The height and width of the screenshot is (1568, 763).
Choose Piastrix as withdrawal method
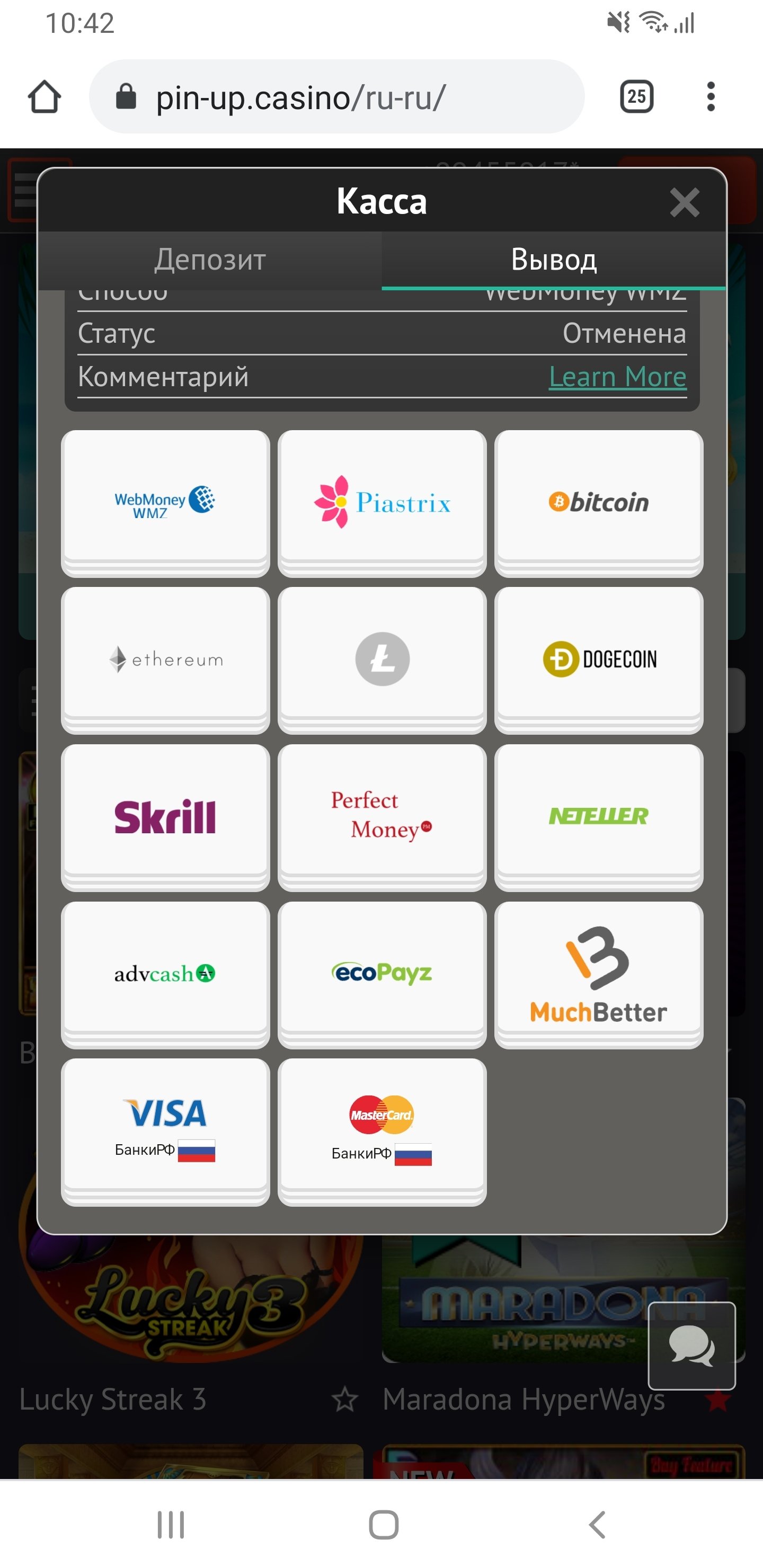coord(382,502)
